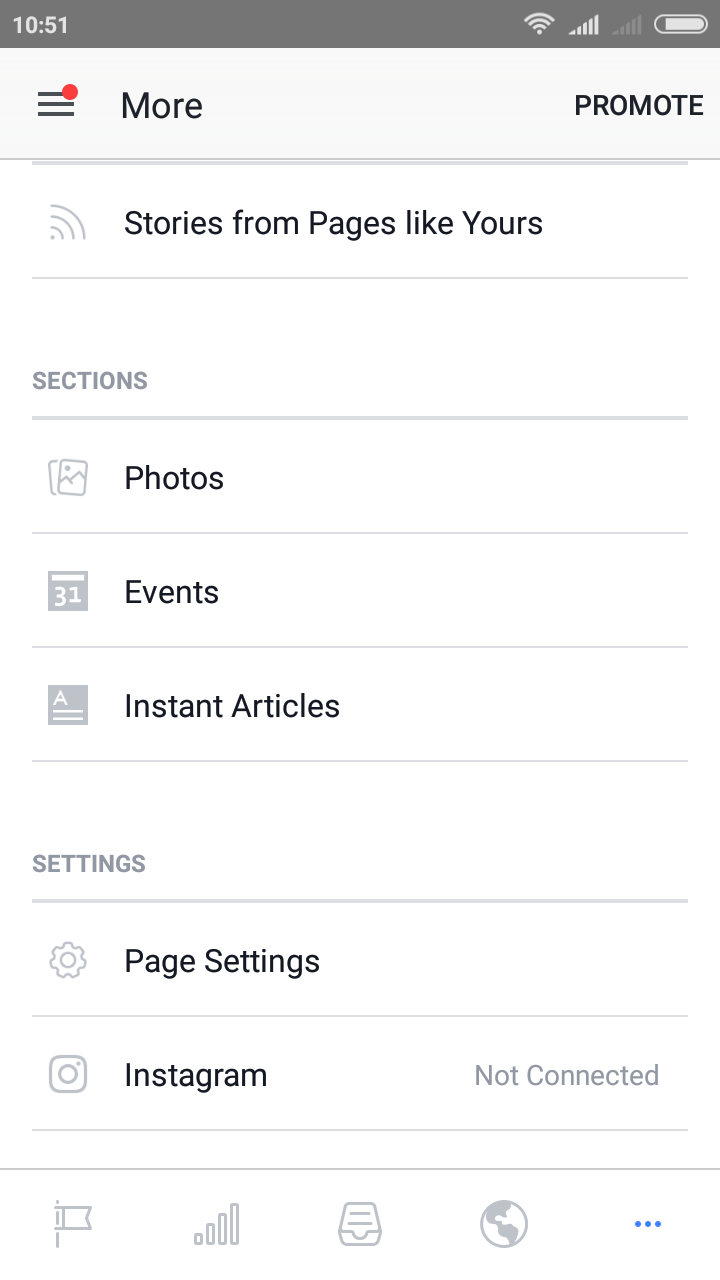Tap the Photos section icon

[67, 477]
